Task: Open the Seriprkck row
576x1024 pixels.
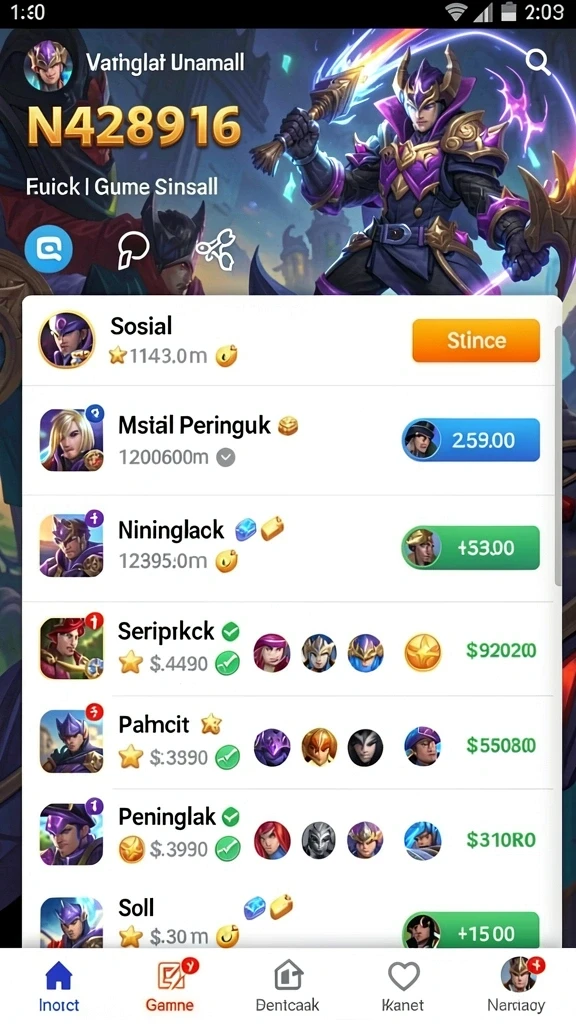Action: (291, 648)
